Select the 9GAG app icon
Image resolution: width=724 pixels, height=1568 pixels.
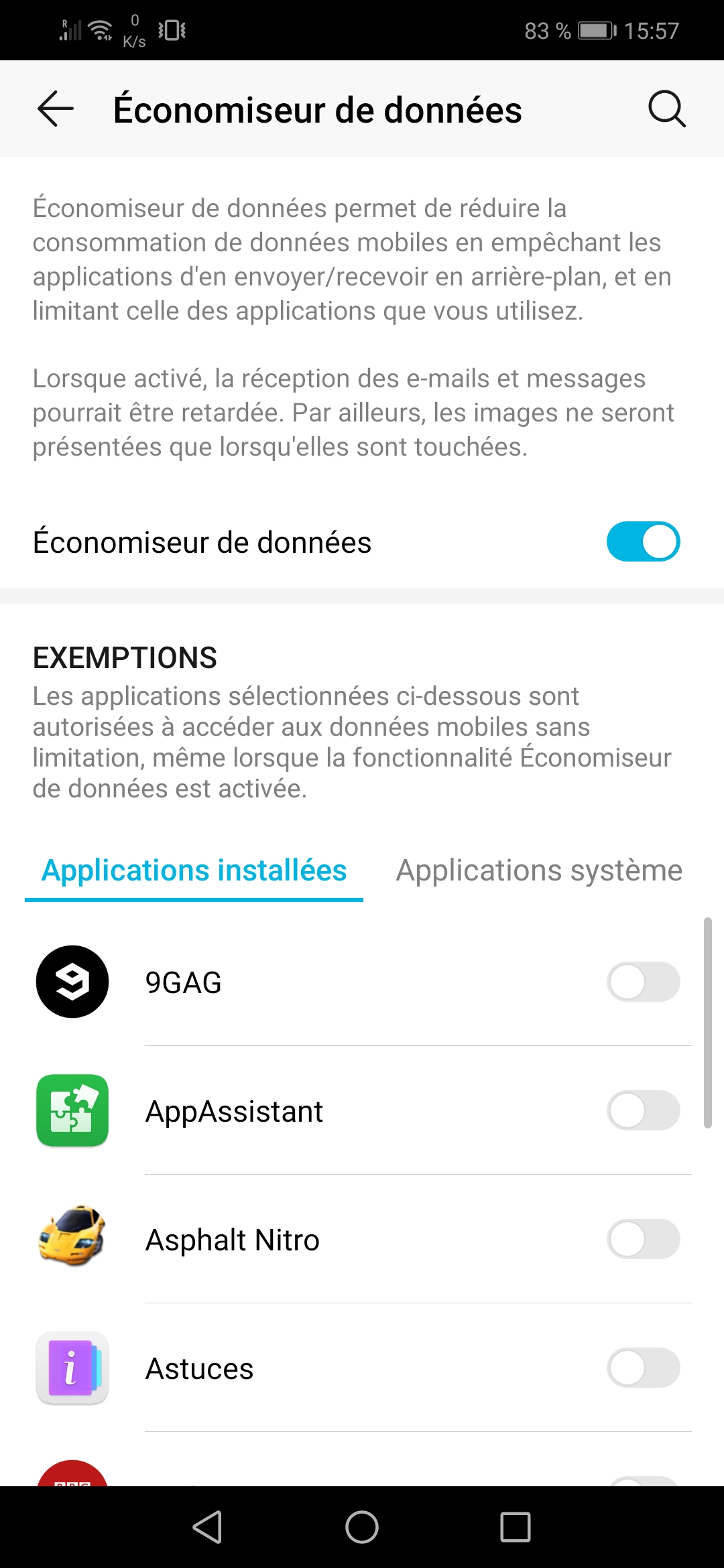(x=72, y=980)
